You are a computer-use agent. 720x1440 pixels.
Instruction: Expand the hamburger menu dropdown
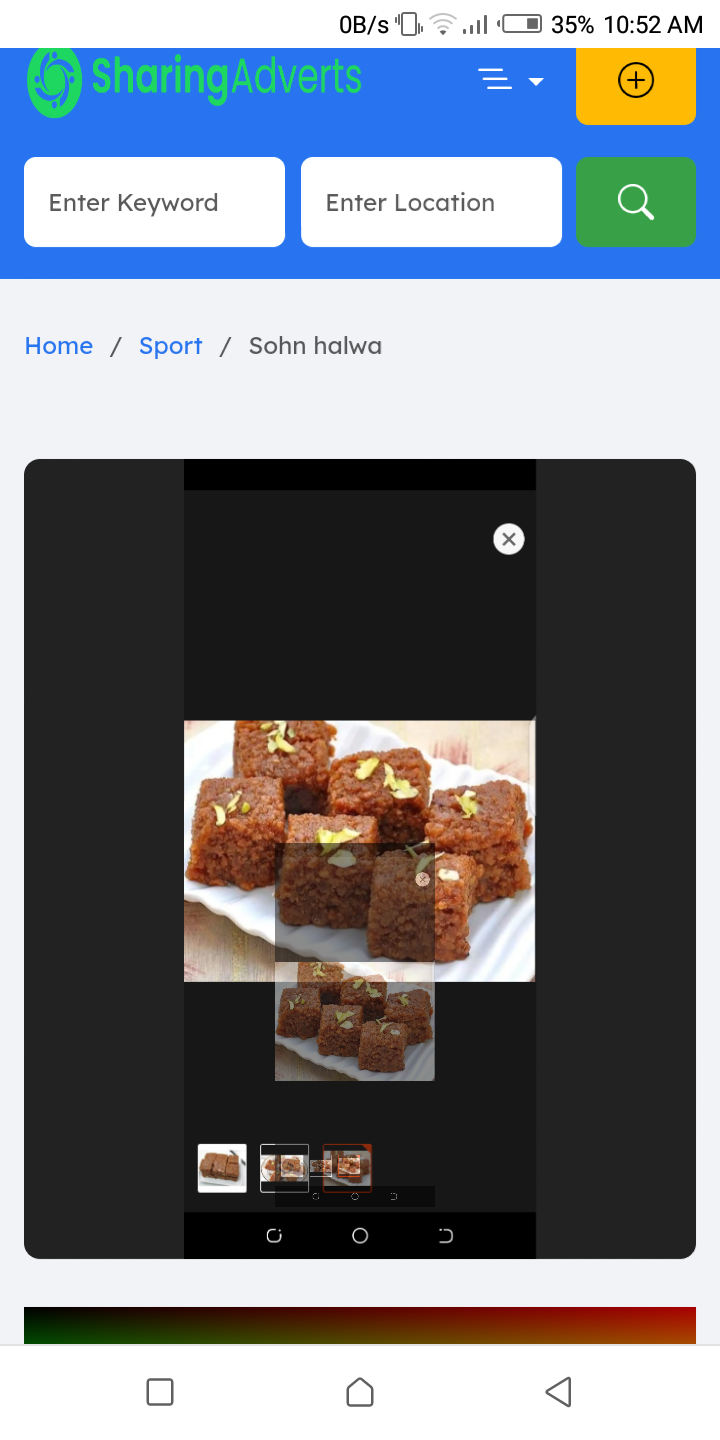pos(510,80)
